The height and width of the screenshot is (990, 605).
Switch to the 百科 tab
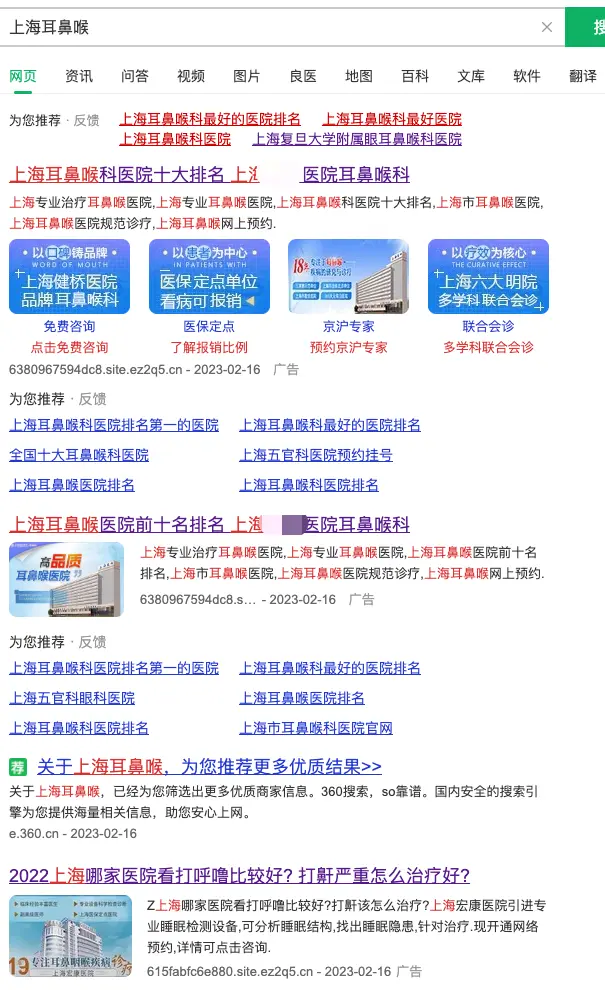tap(415, 76)
